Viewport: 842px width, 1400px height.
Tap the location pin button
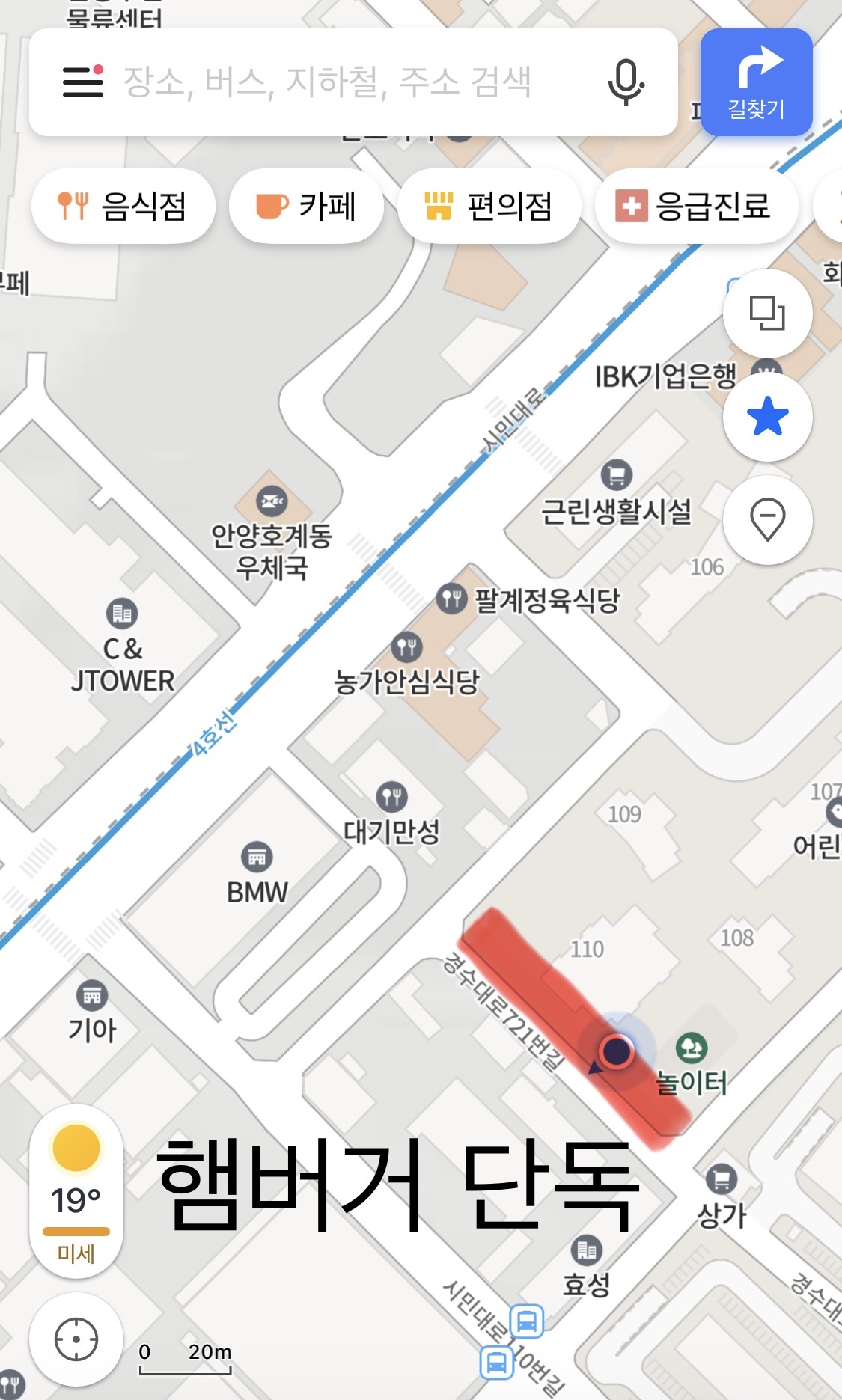(767, 519)
